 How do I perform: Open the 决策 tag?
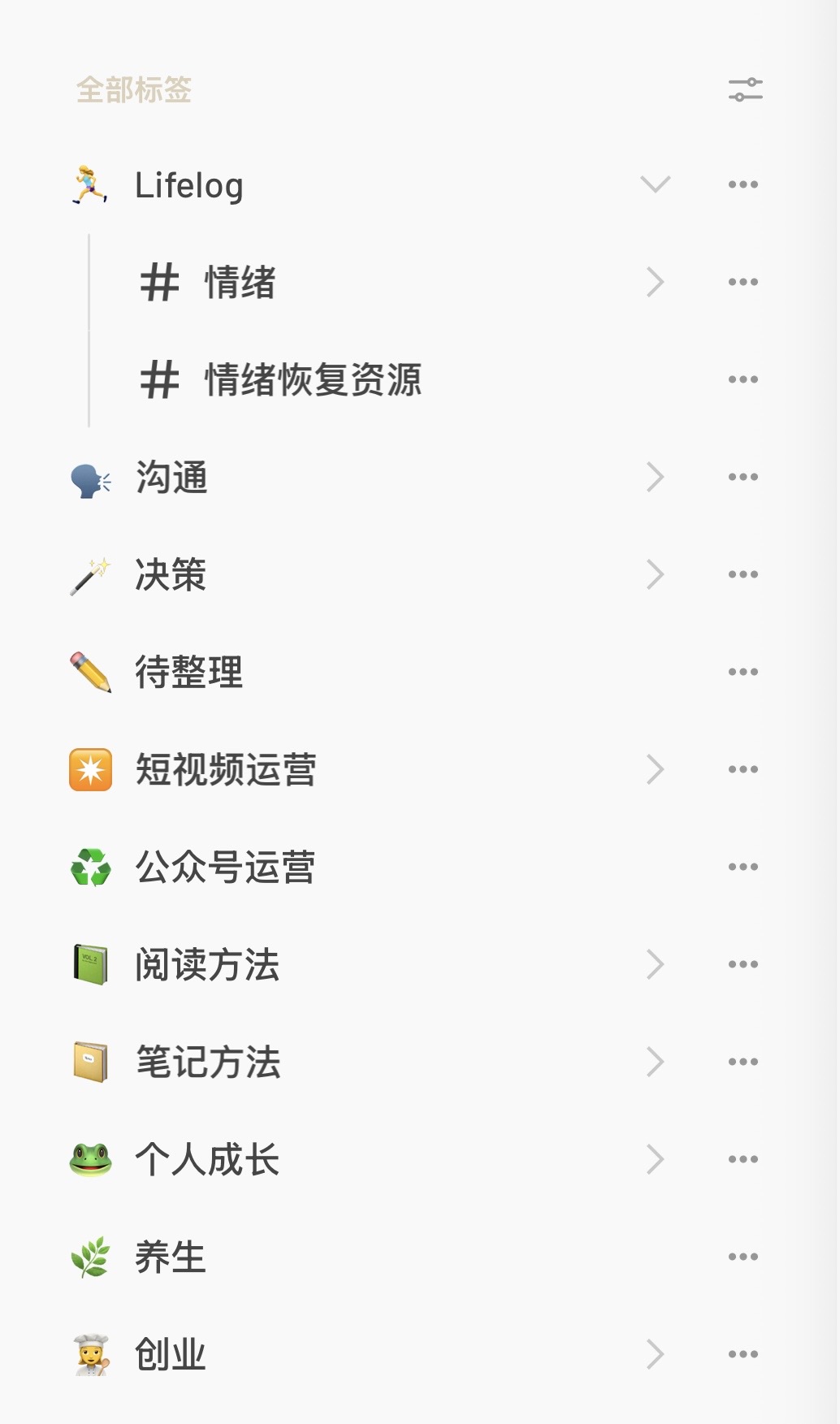pos(171,574)
